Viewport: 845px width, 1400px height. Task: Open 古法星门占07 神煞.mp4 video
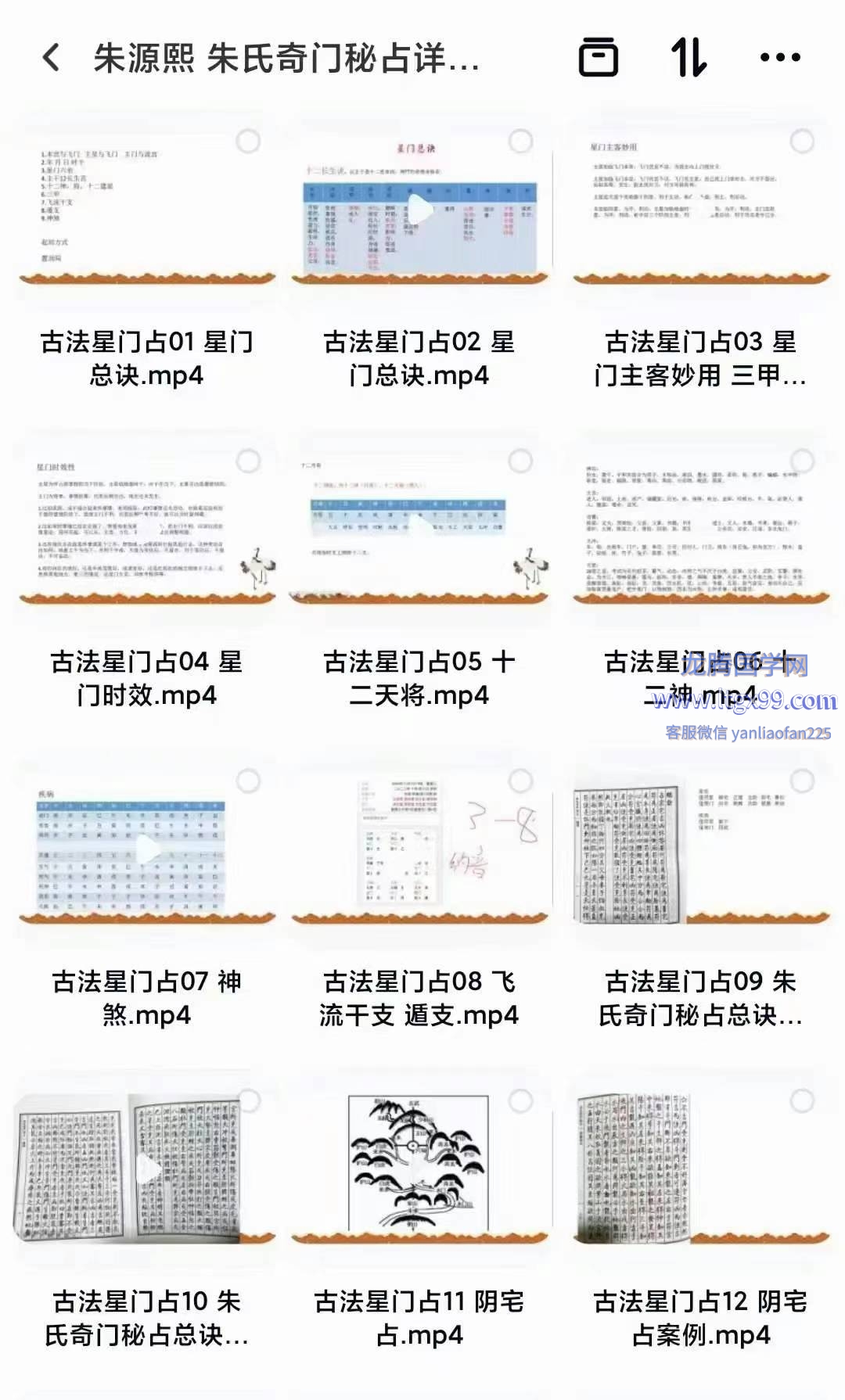pyautogui.click(x=147, y=850)
